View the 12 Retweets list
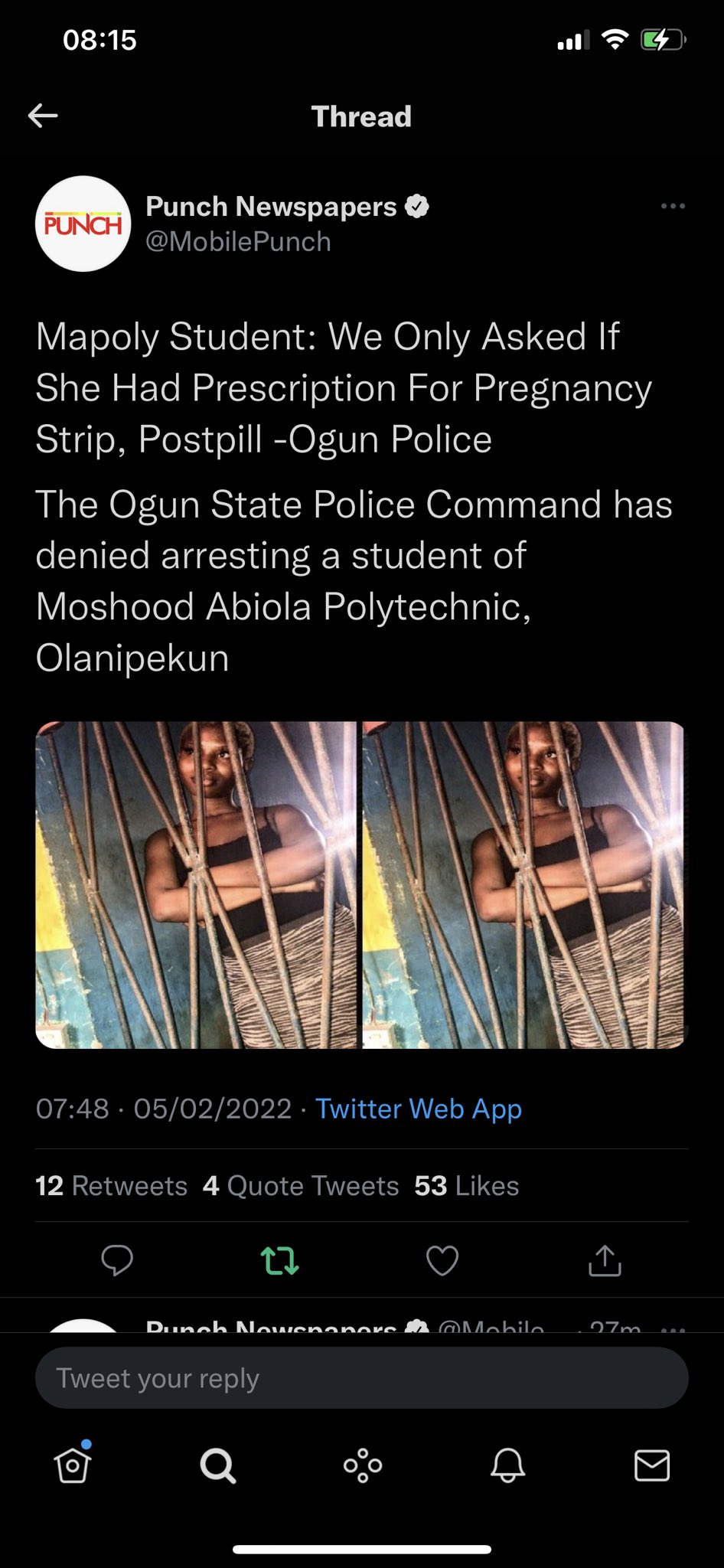This screenshot has width=724, height=1568. click(112, 1186)
